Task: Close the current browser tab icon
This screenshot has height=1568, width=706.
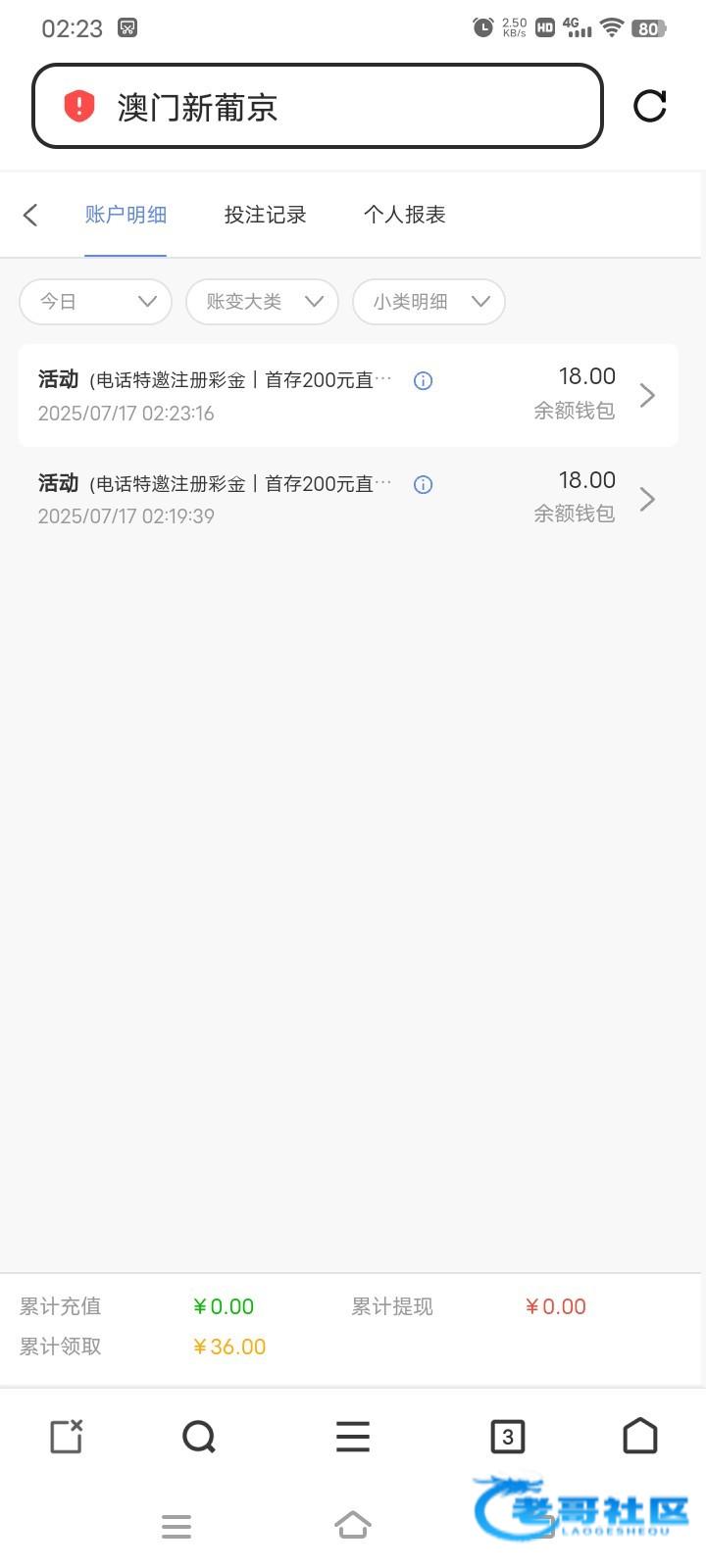Action: [66, 1437]
